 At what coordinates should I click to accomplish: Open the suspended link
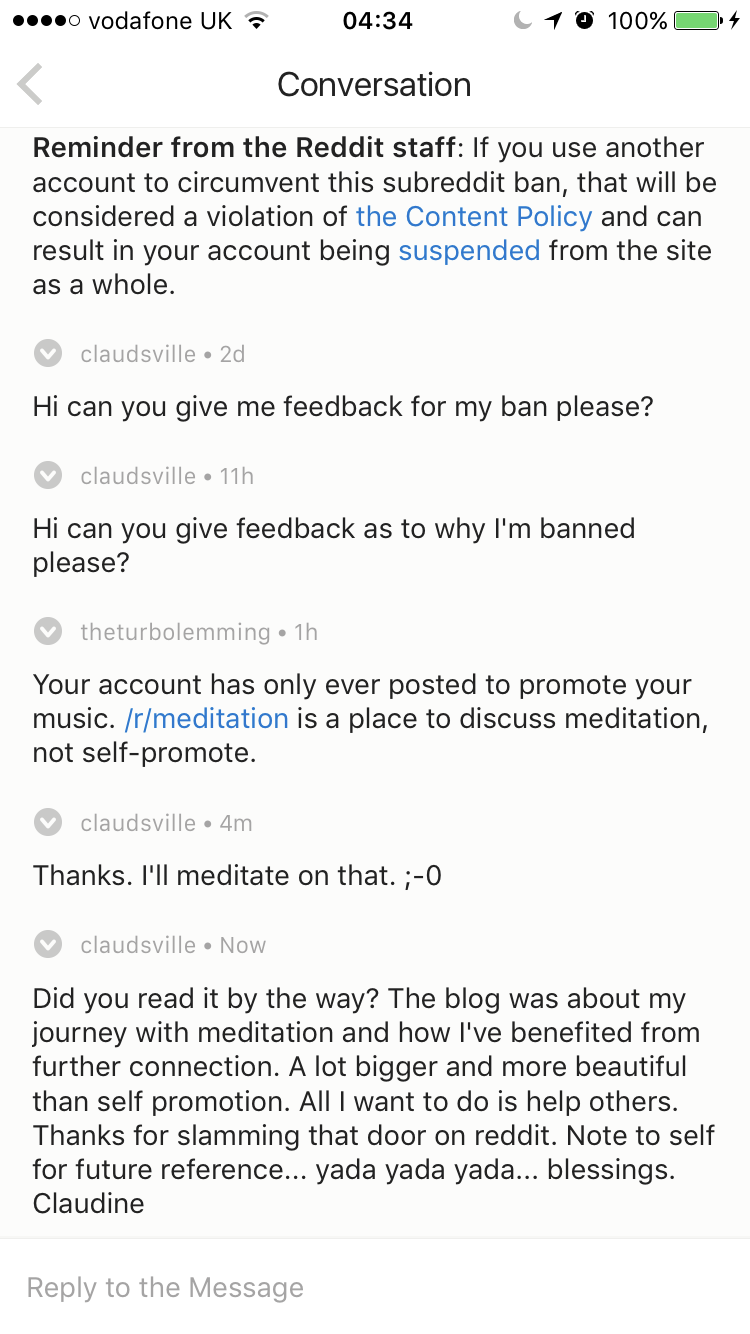[469, 250]
